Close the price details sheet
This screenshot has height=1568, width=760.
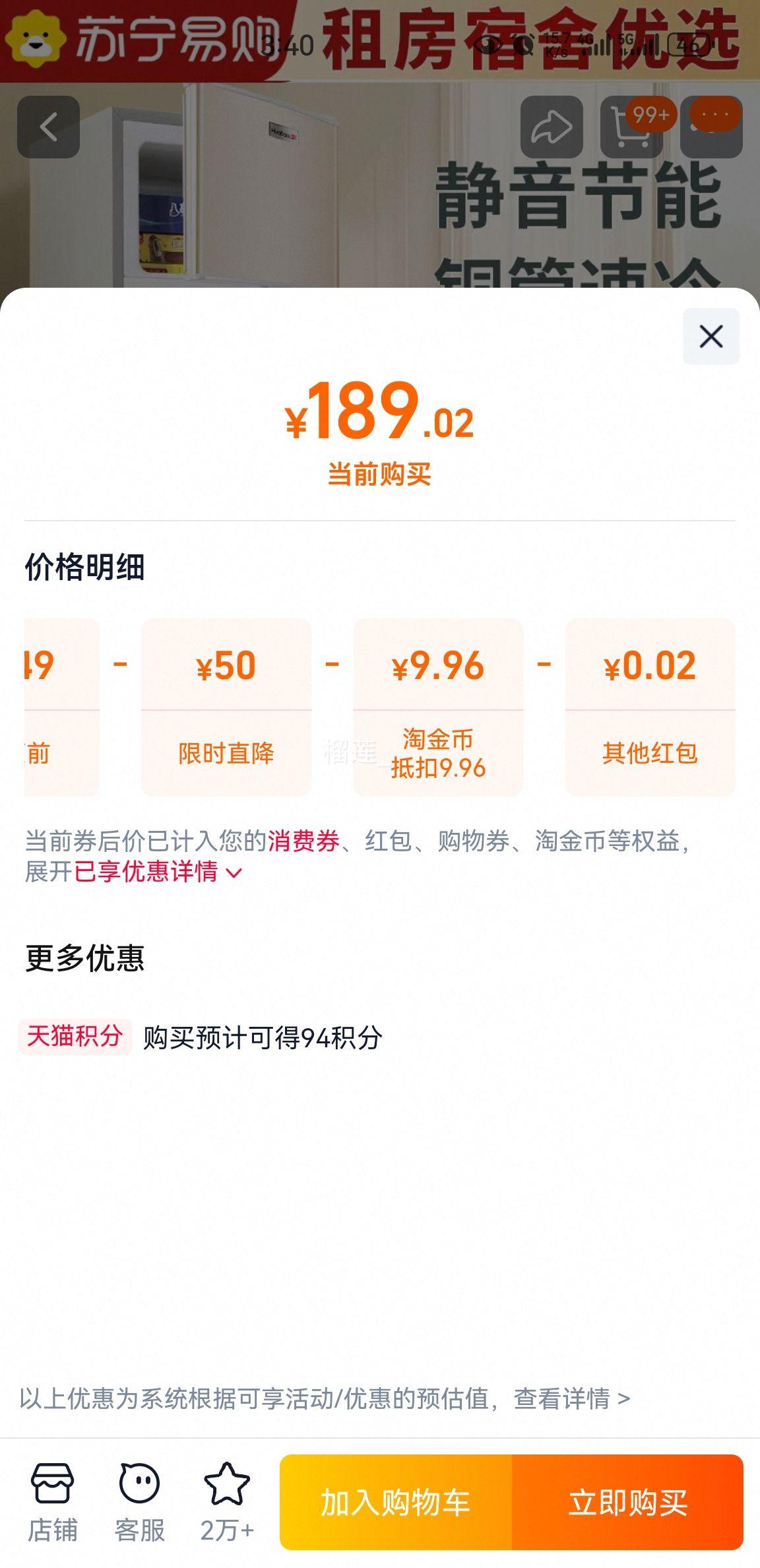(x=711, y=337)
